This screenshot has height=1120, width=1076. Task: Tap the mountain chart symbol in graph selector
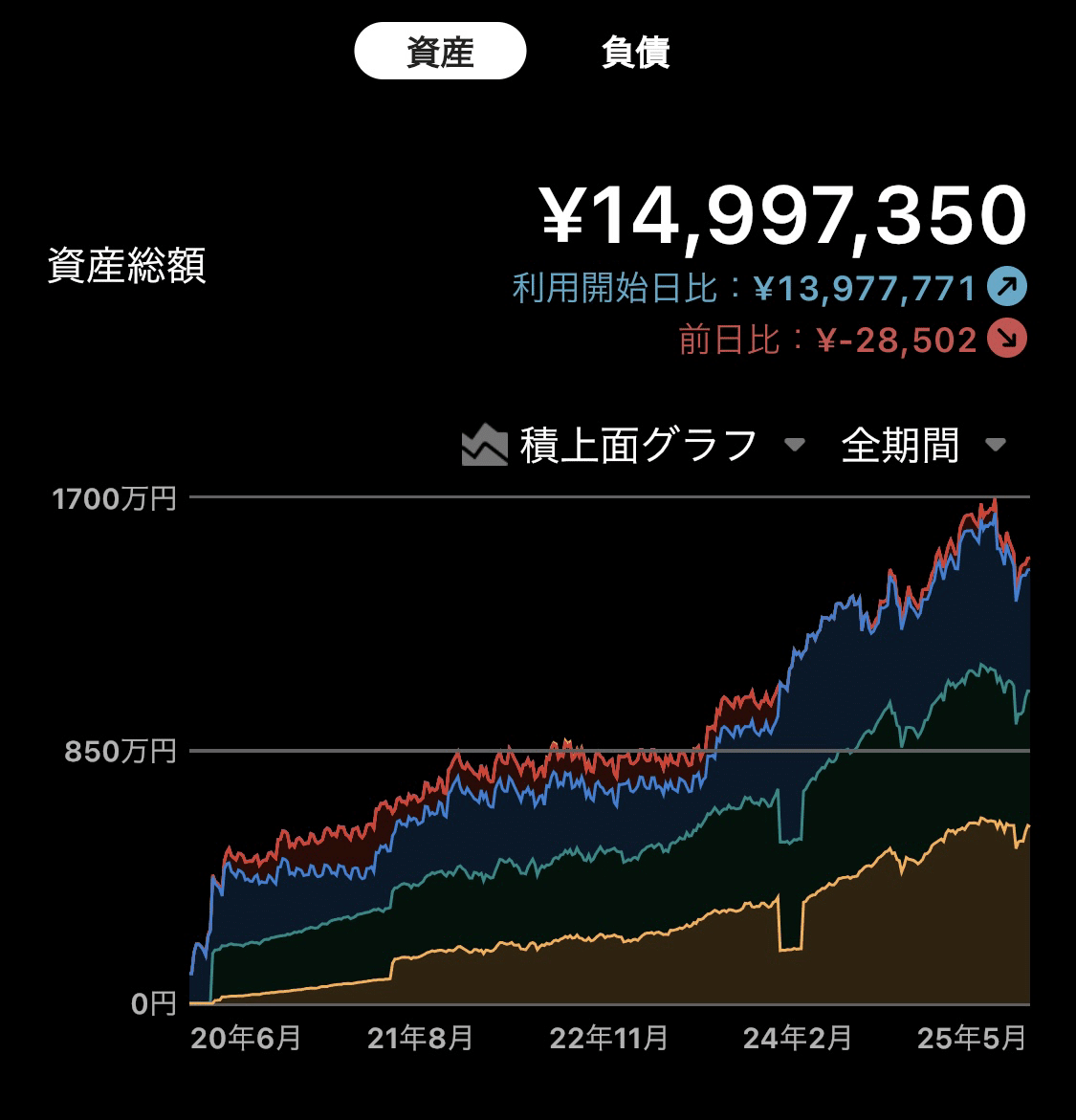485,443
